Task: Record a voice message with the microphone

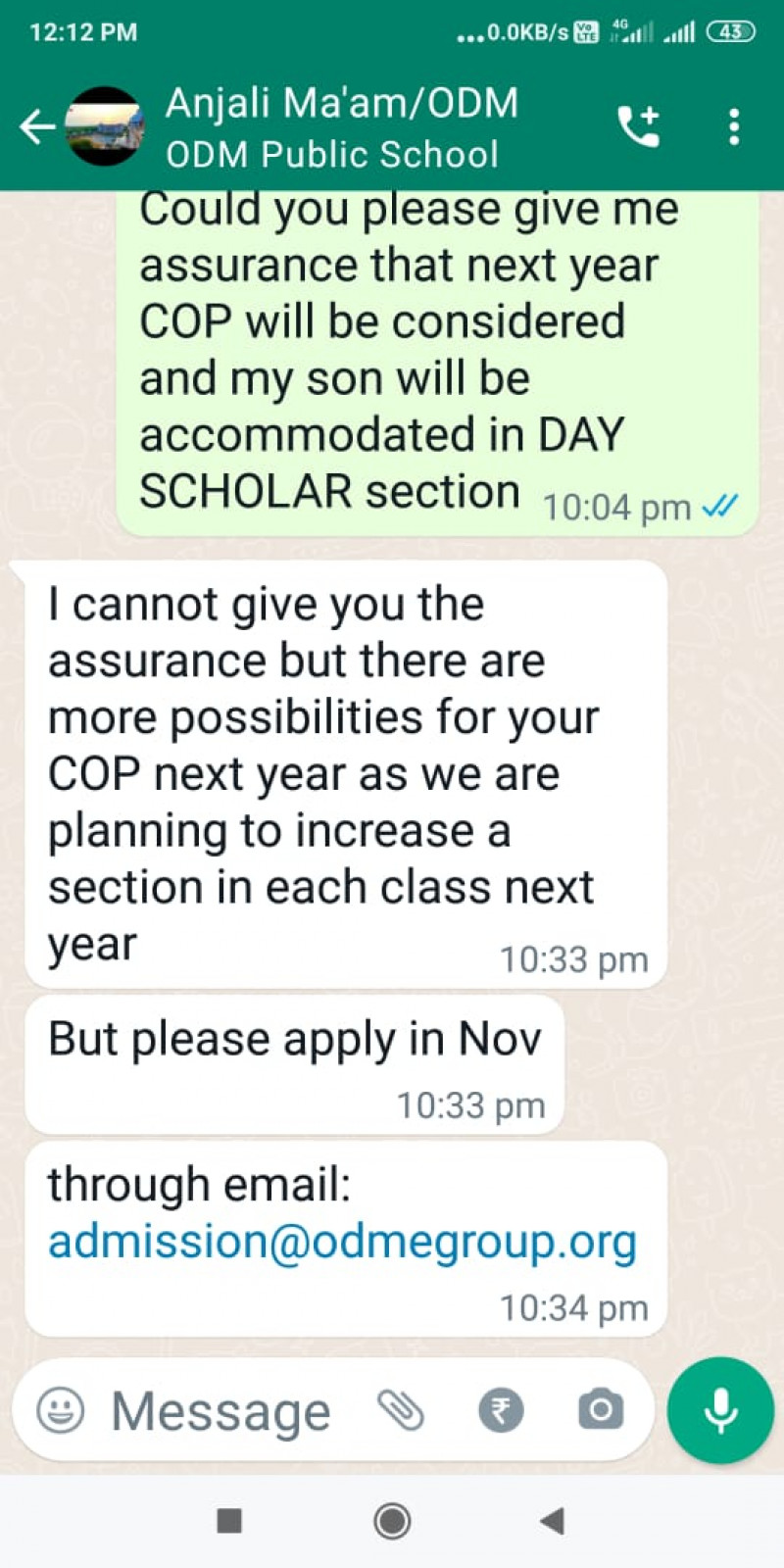Action: coord(720,1411)
